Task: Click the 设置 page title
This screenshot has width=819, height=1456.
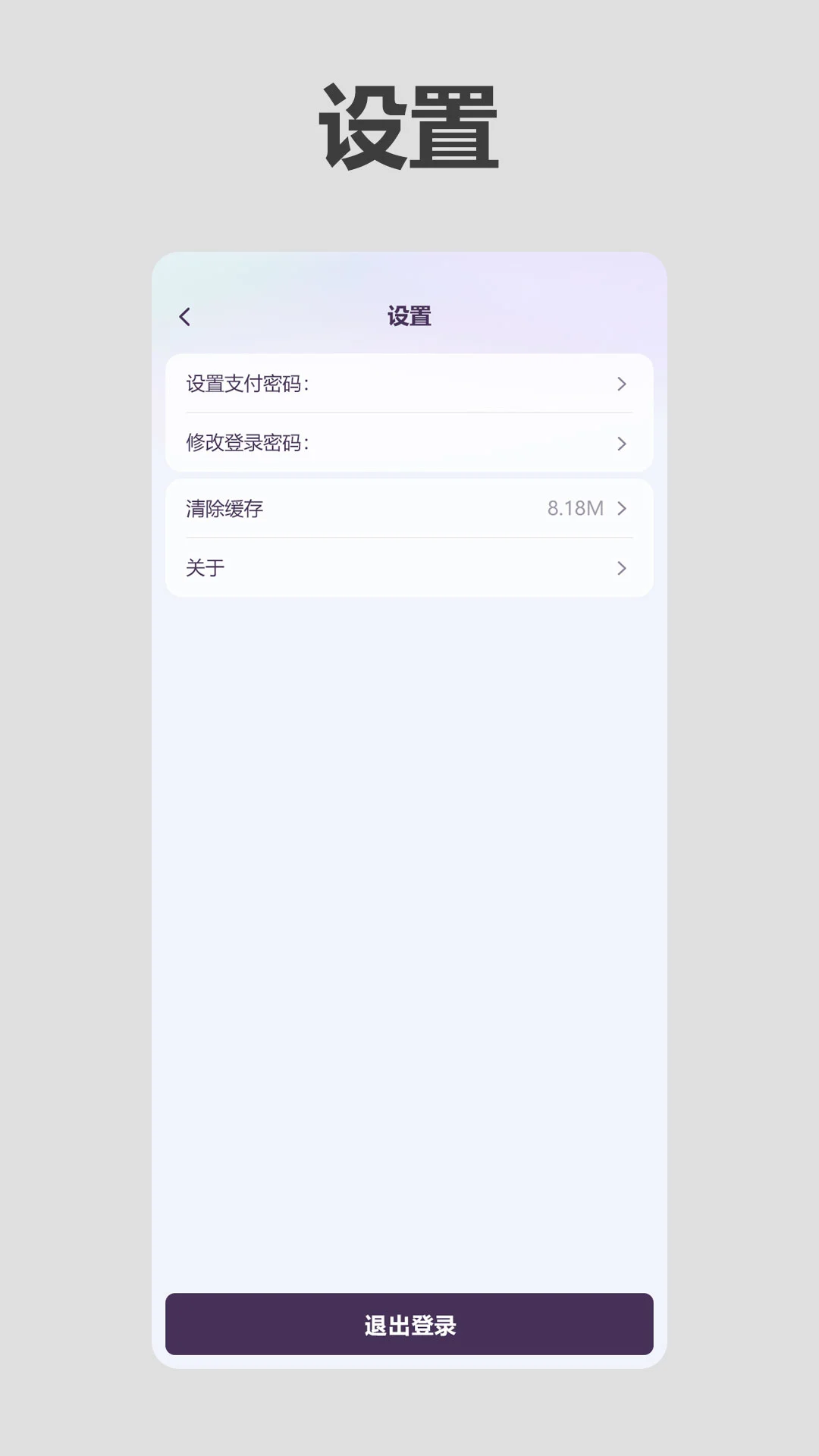Action: click(x=408, y=315)
